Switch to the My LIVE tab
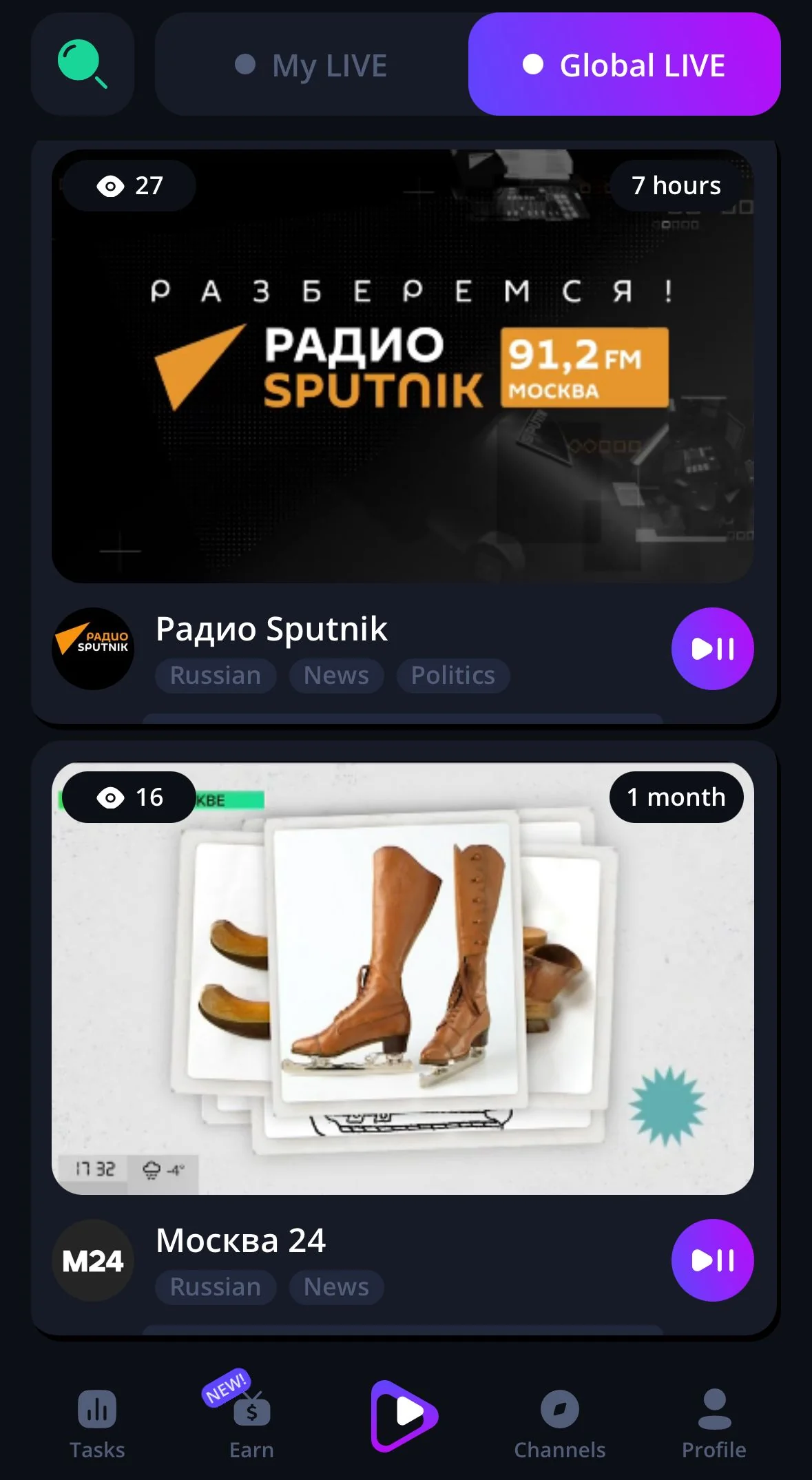Image resolution: width=812 pixels, height=1480 pixels. (x=311, y=65)
